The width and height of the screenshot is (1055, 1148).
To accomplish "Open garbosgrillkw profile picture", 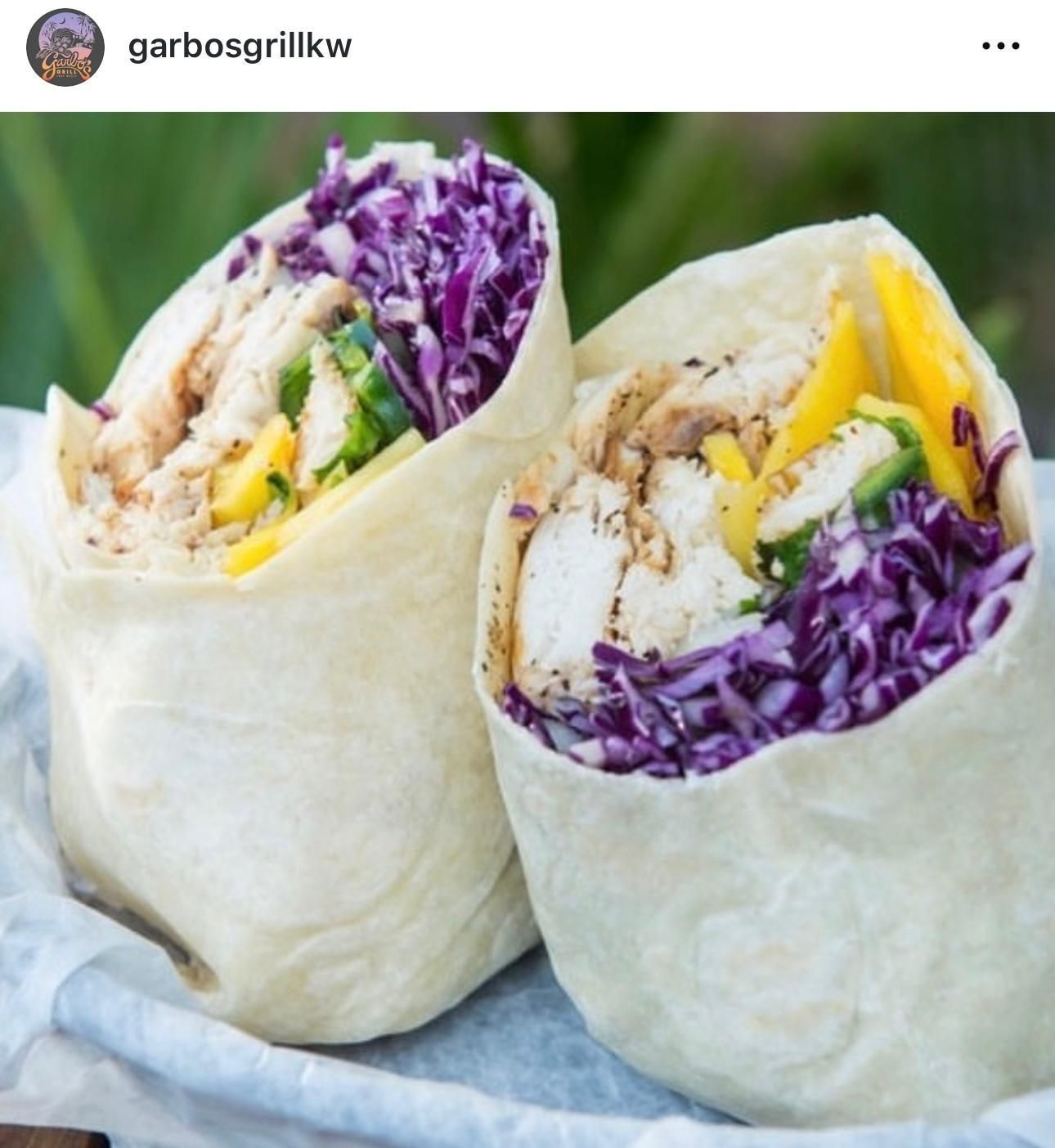I will [65, 47].
